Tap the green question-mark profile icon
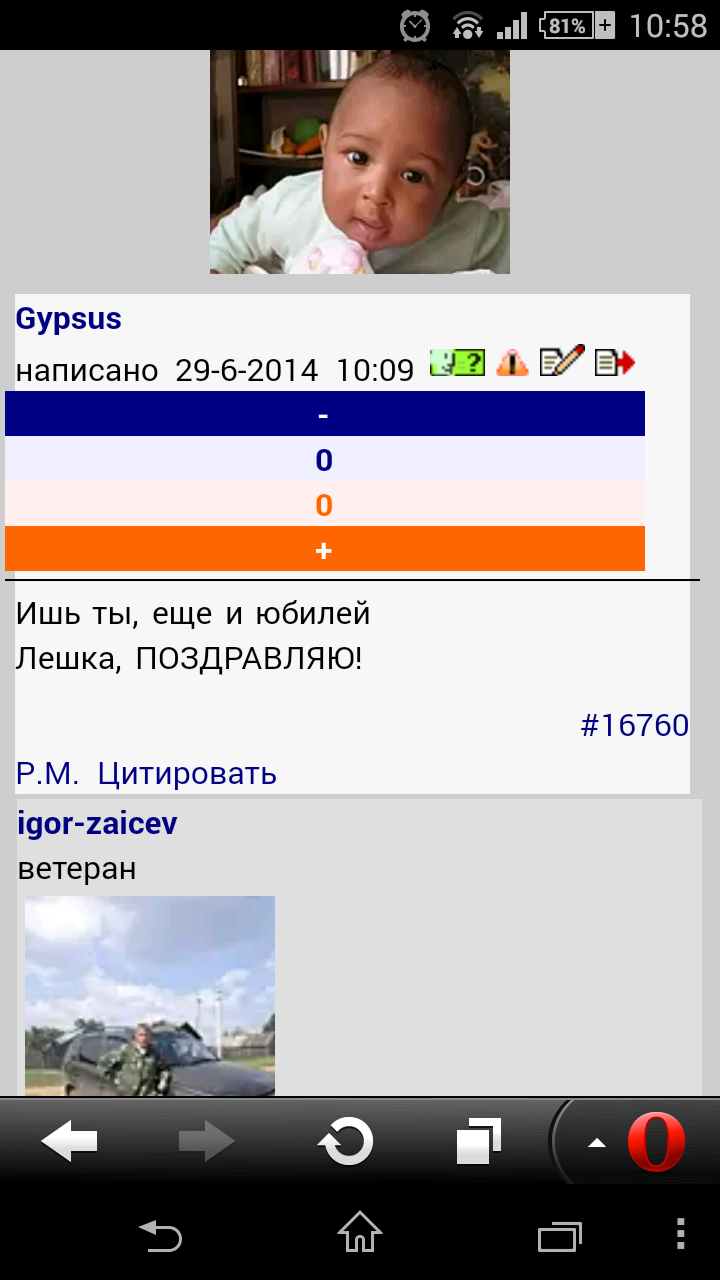Viewport: 720px width, 1280px height. (x=457, y=362)
